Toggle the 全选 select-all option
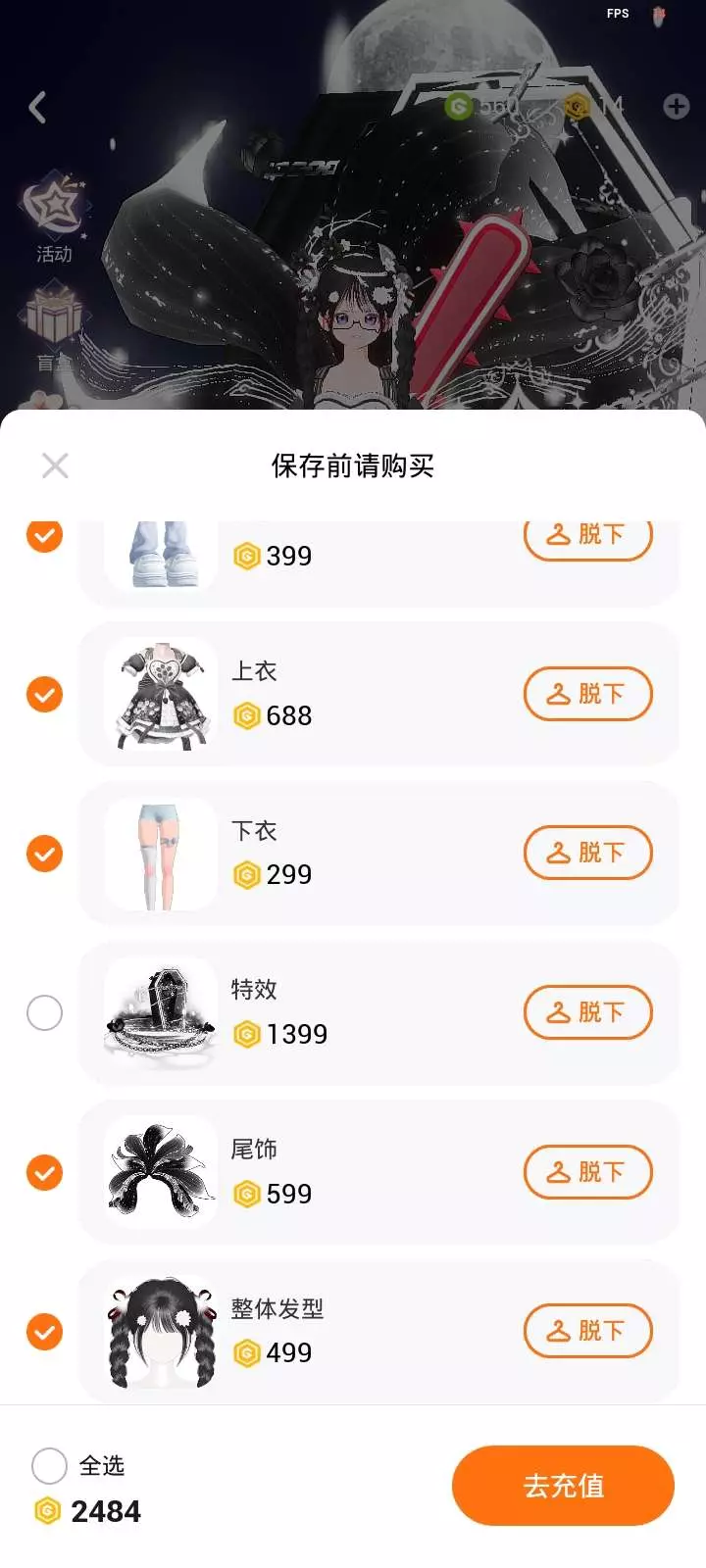The height and width of the screenshot is (1568, 706). tap(50, 1466)
